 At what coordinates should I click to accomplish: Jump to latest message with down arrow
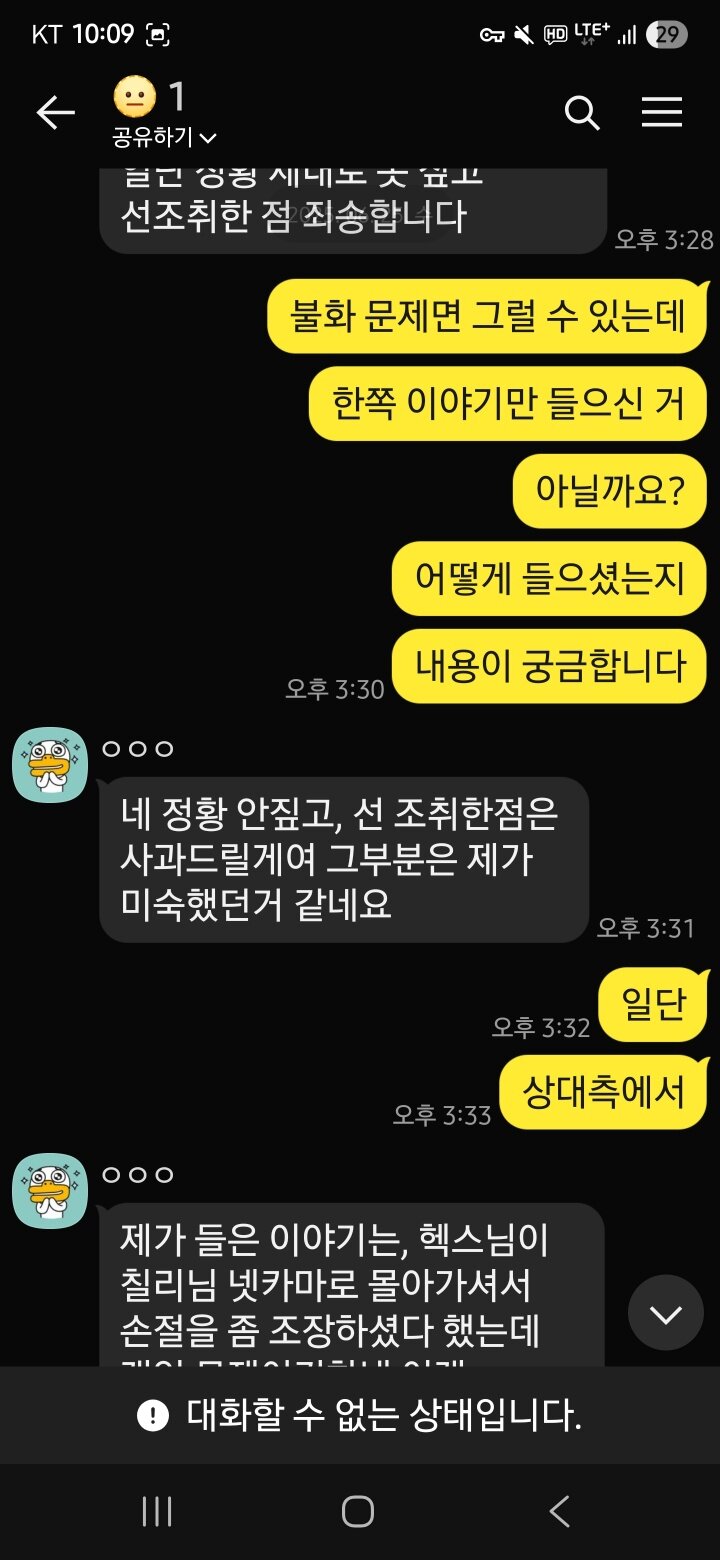(666, 1313)
